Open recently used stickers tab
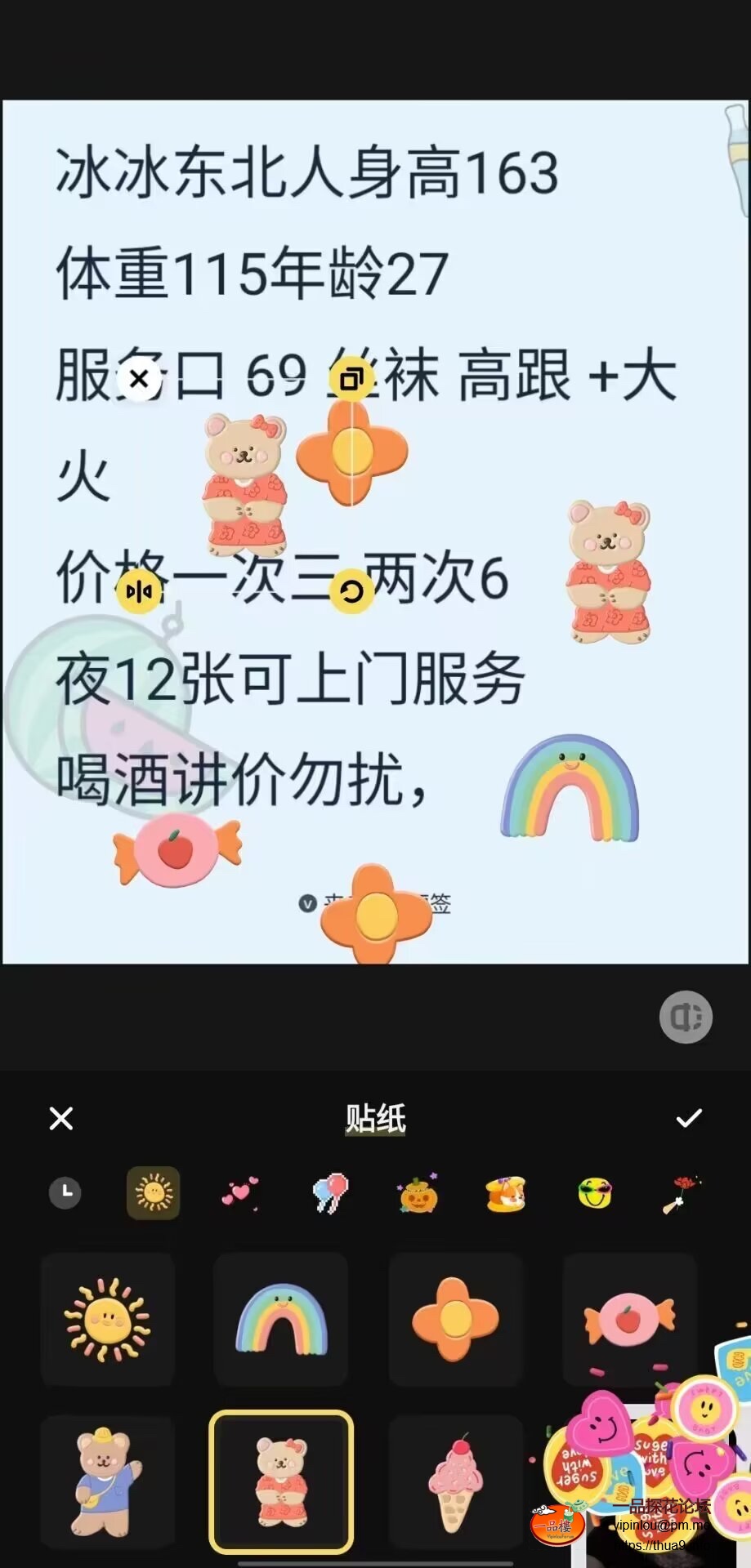This screenshot has width=751, height=1568. (x=65, y=1192)
